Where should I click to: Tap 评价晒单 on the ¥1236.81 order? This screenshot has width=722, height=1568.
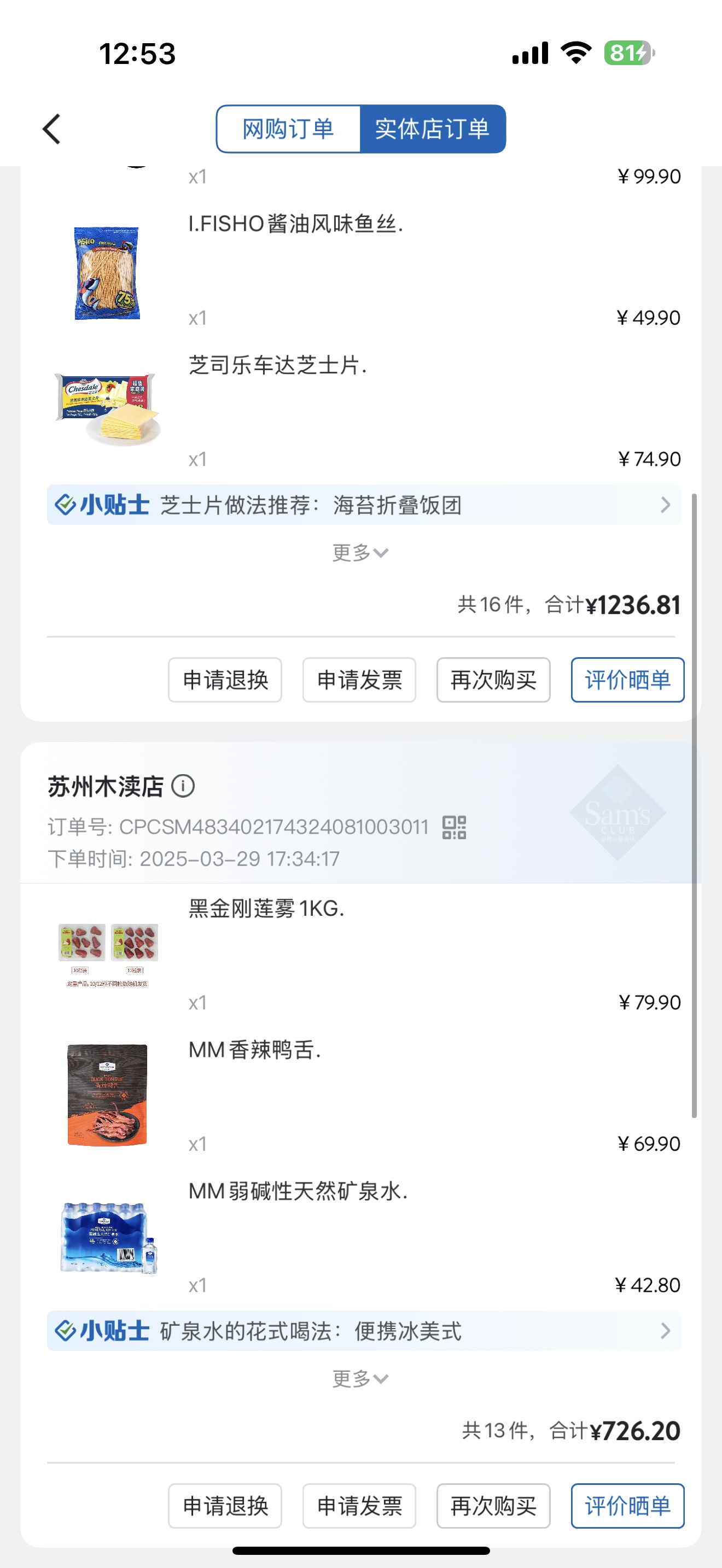627,680
